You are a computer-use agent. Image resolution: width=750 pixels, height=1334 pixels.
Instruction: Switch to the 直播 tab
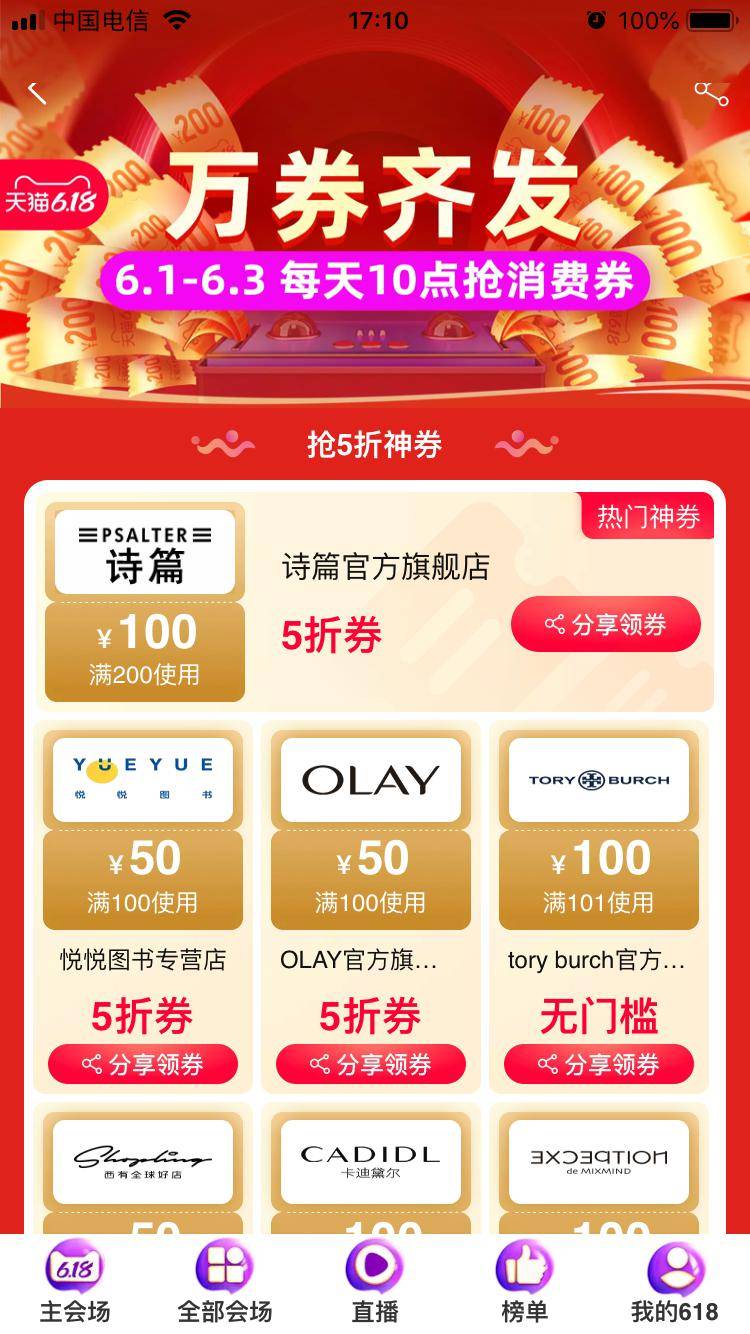[375, 1284]
